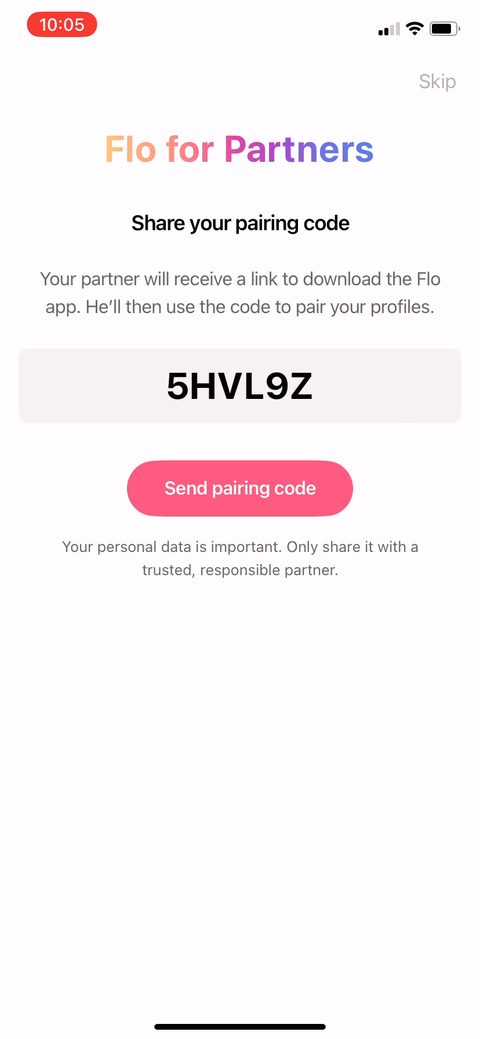This screenshot has height=1039, width=480.
Task: Skip the partner pairing step
Action: (x=437, y=82)
